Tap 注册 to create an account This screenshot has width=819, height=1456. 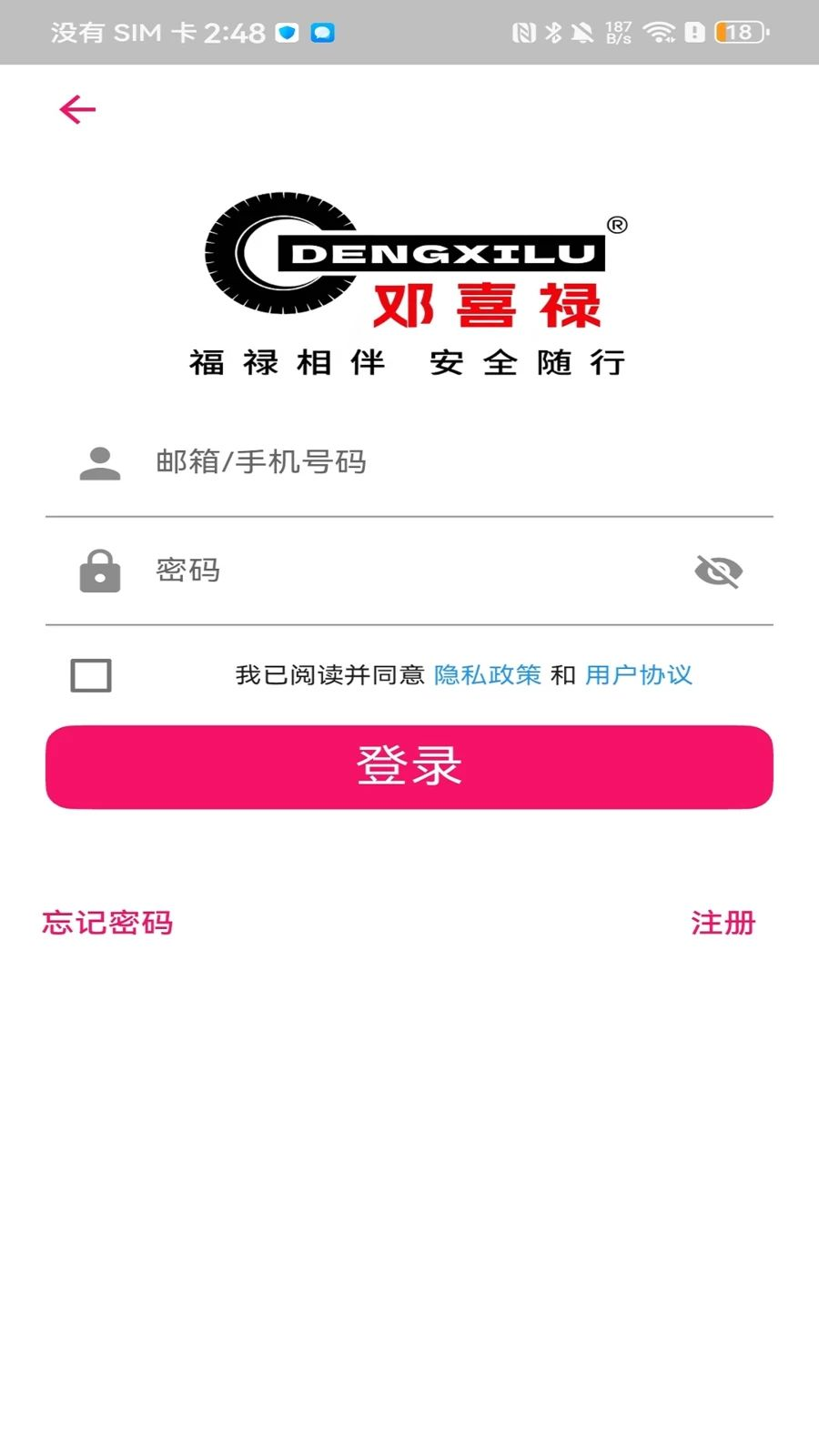pyautogui.click(x=723, y=922)
